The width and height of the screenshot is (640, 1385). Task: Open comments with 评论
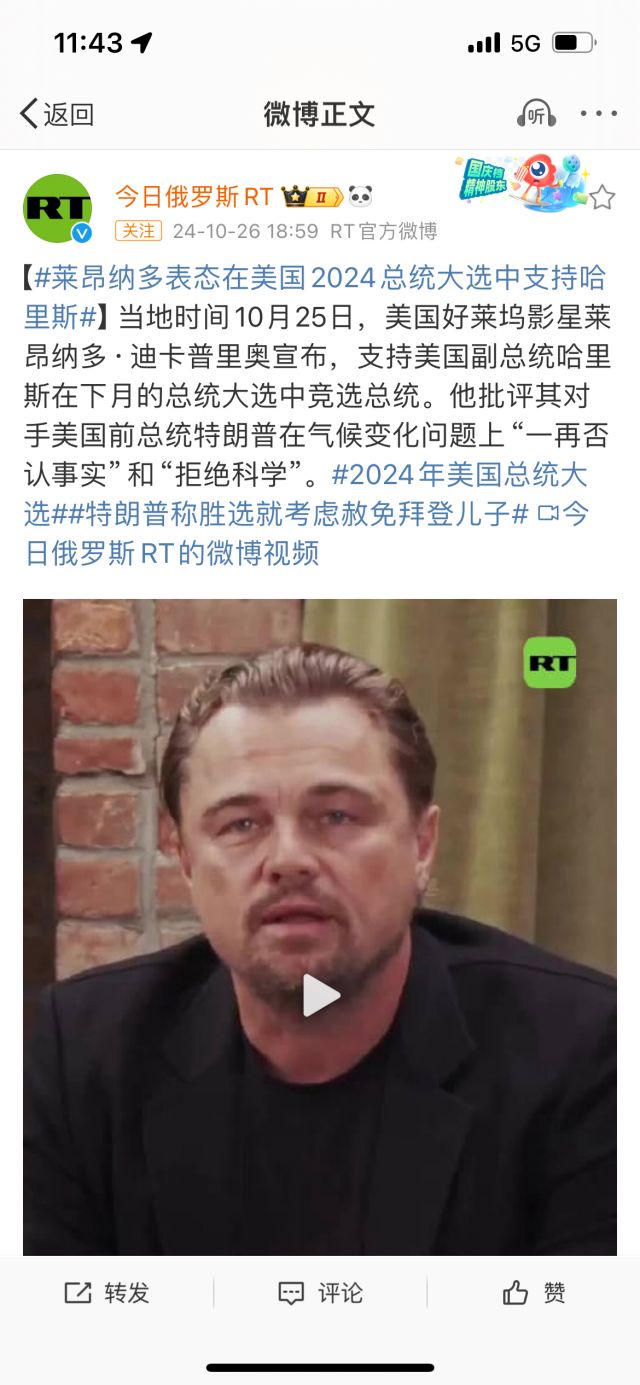point(320,1293)
